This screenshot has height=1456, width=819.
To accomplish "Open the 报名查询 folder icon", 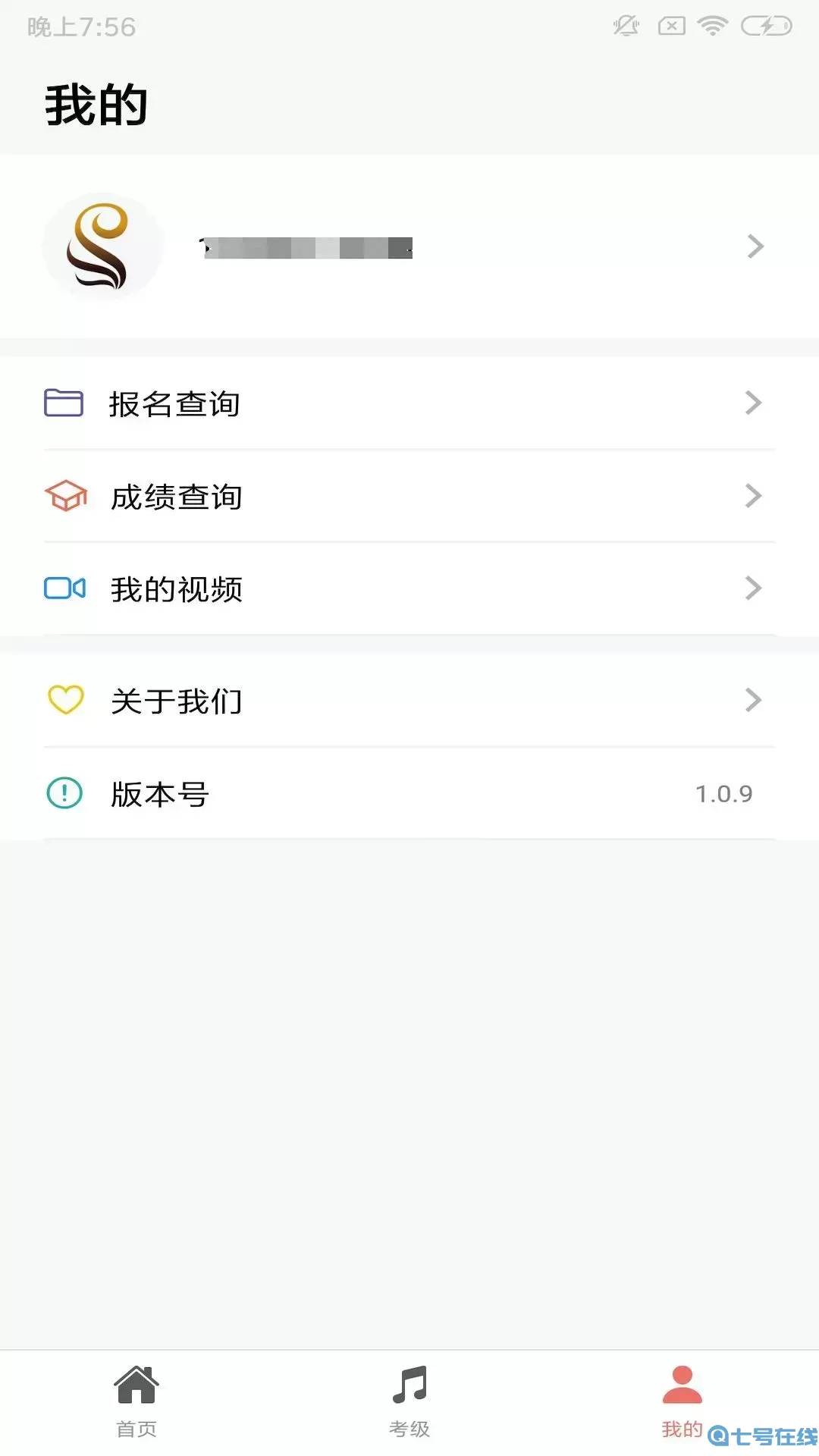I will pyautogui.click(x=64, y=403).
